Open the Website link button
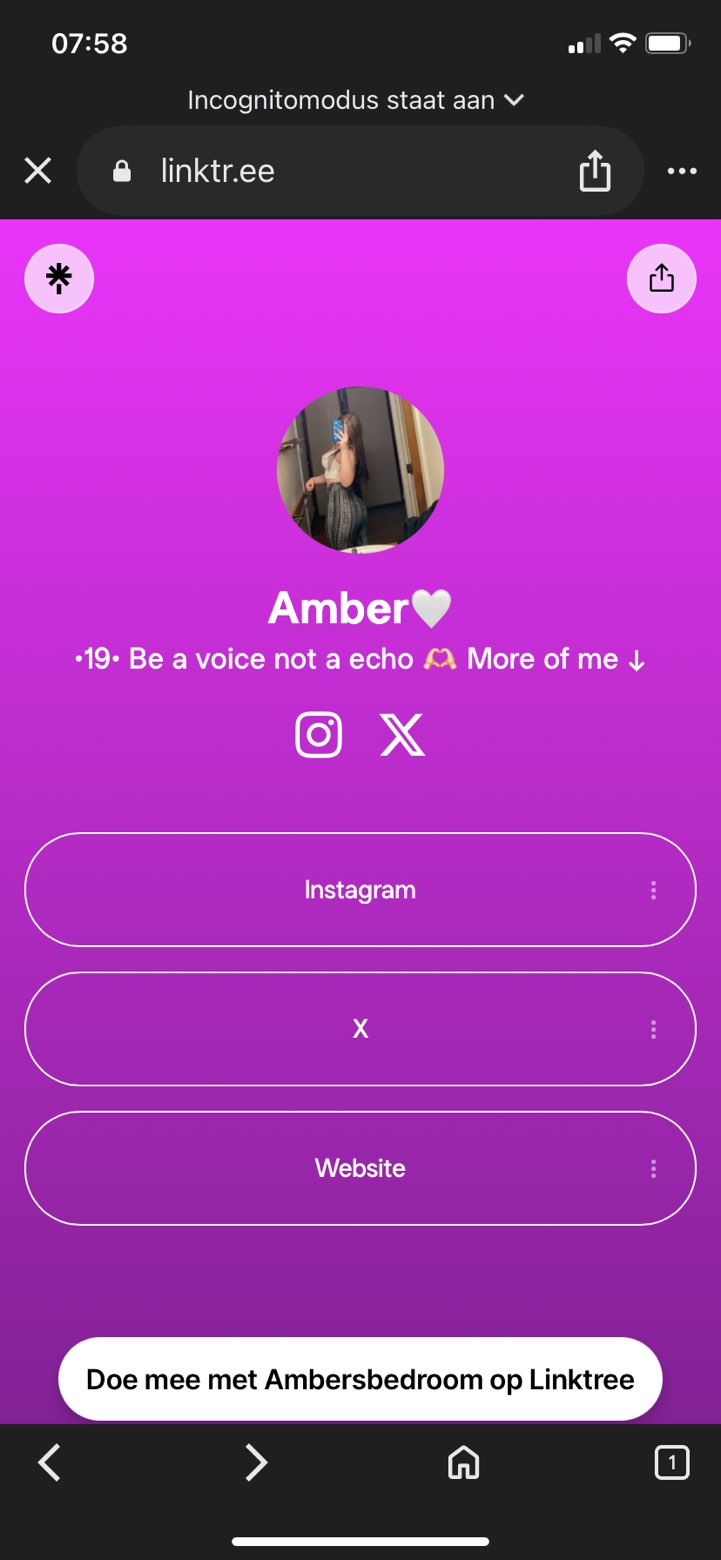 point(360,1168)
